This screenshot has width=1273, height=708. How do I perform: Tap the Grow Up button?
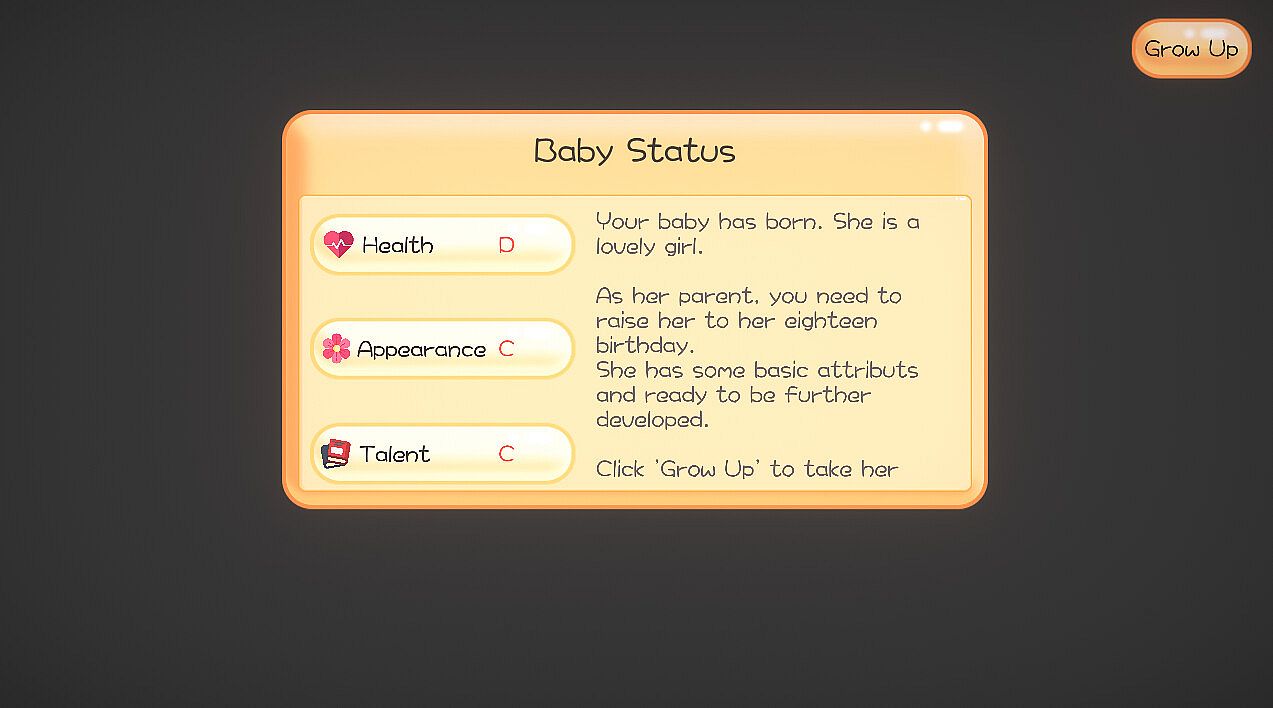pyautogui.click(x=1190, y=49)
